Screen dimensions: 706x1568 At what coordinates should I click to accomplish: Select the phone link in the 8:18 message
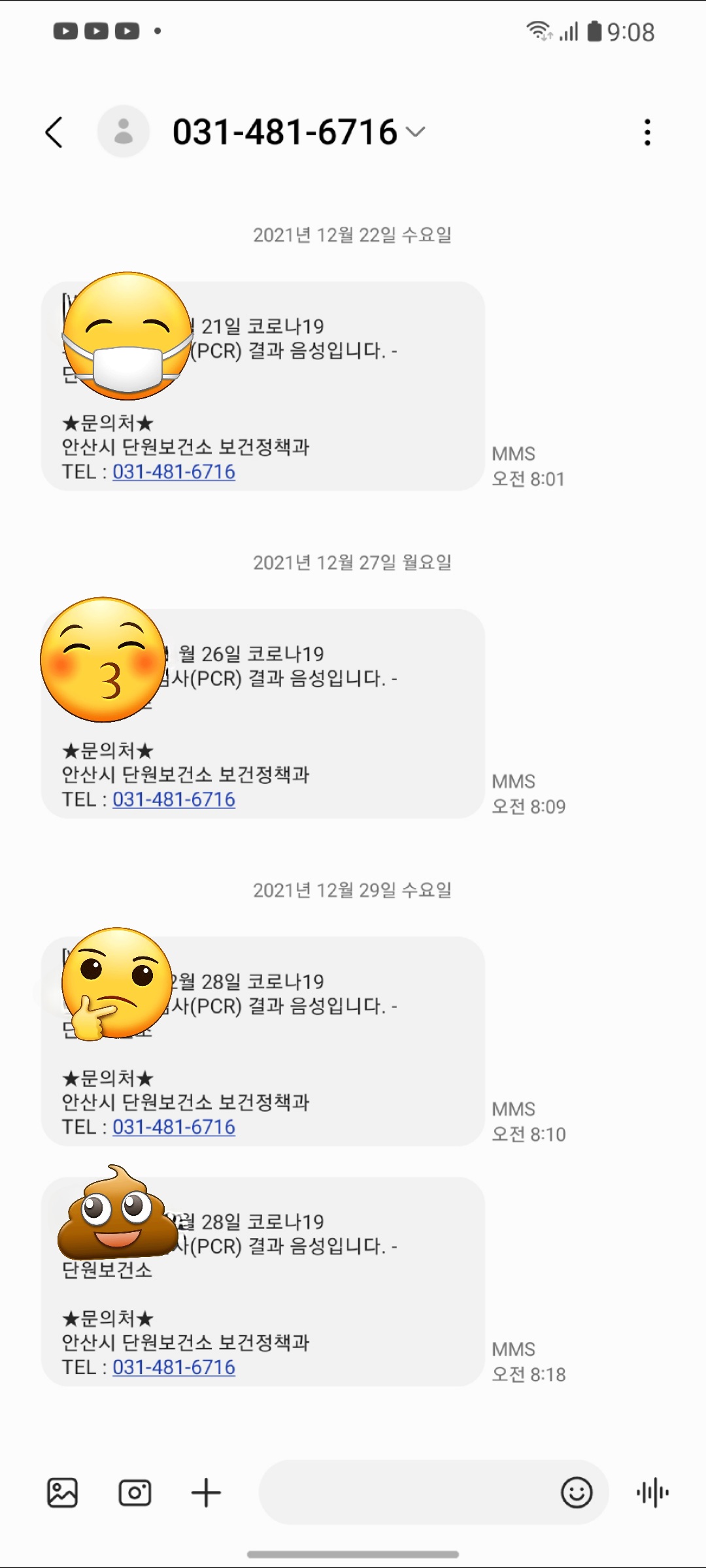[174, 1367]
